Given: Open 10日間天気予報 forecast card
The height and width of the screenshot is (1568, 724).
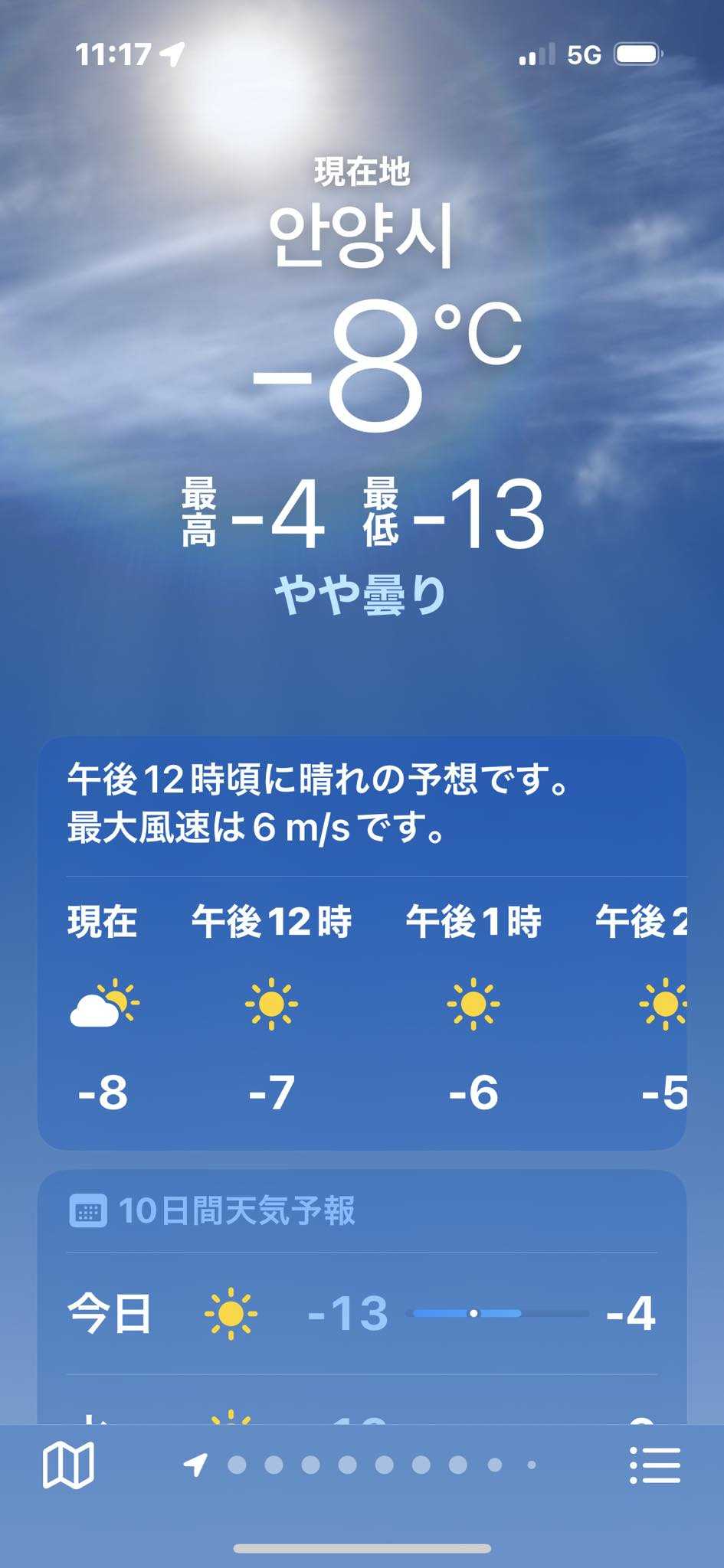Looking at the screenshot, I should (236, 1211).
